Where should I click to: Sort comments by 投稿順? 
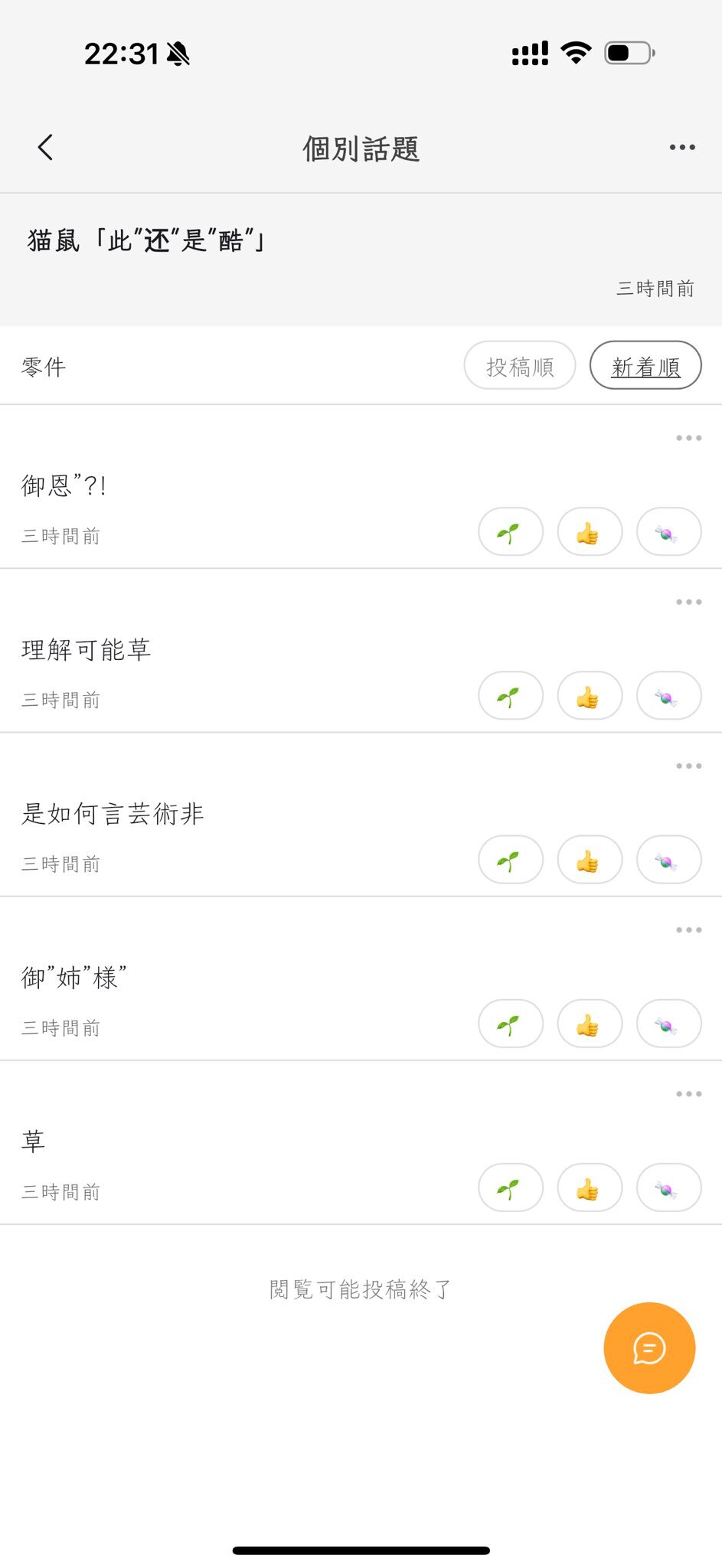[520, 366]
